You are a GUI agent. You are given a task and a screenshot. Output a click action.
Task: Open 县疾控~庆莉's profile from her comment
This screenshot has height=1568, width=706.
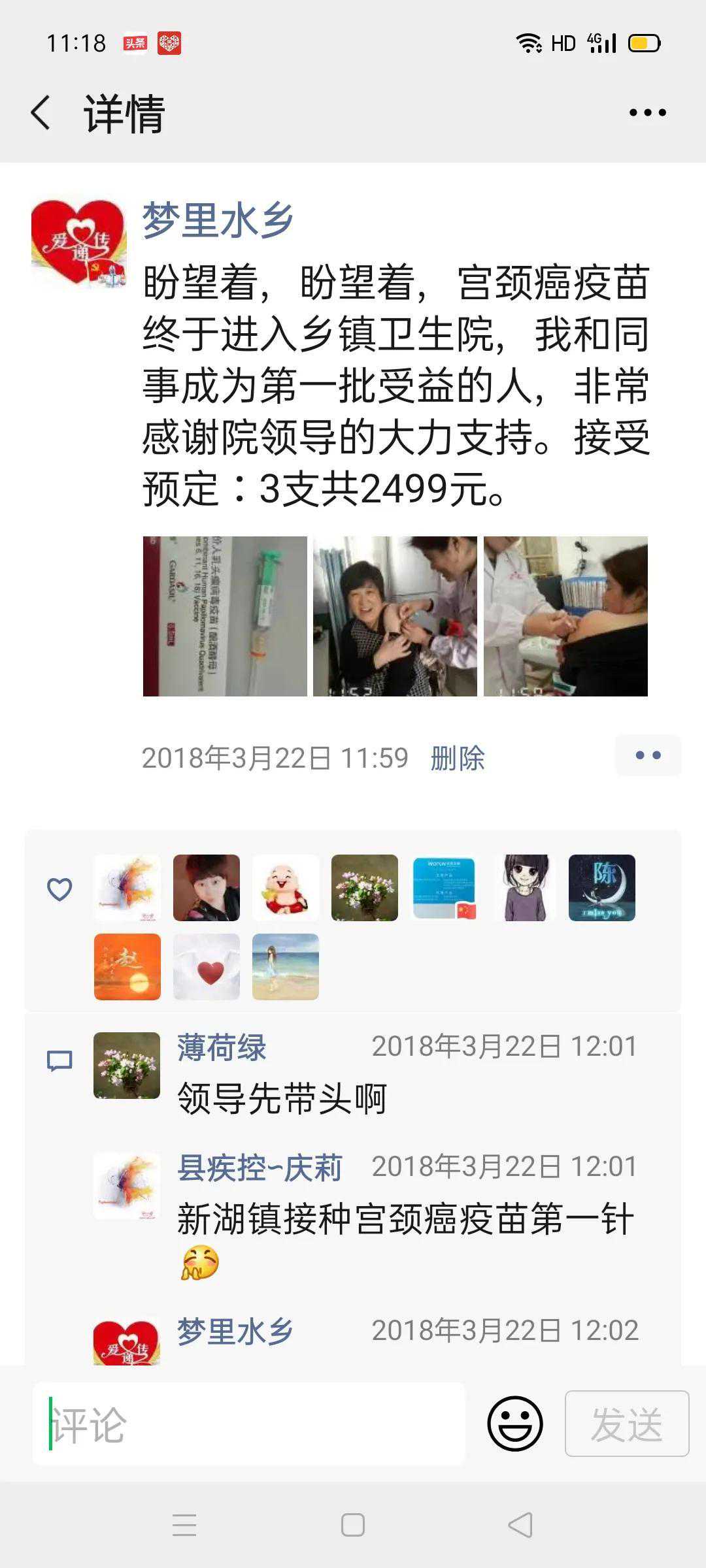coord(260,1168)
